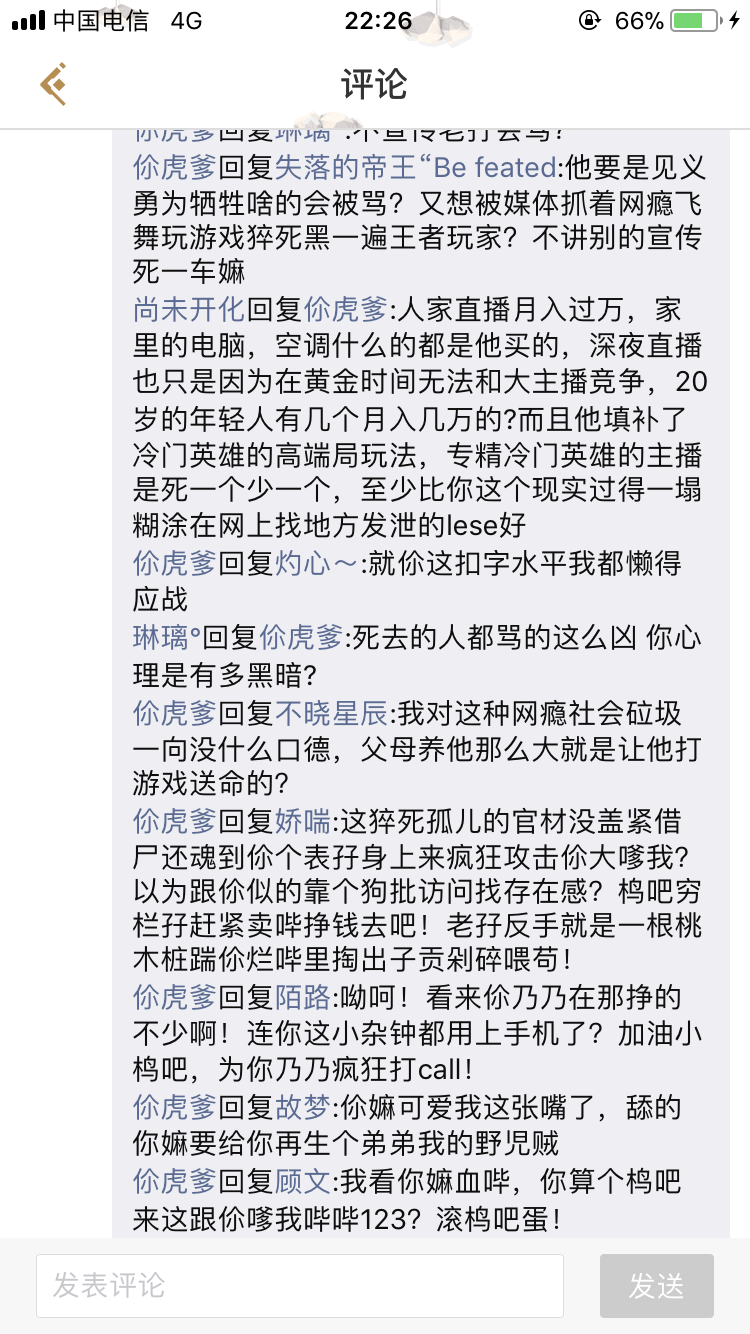Select the 灼心~ username link

(x=316, y=563)
